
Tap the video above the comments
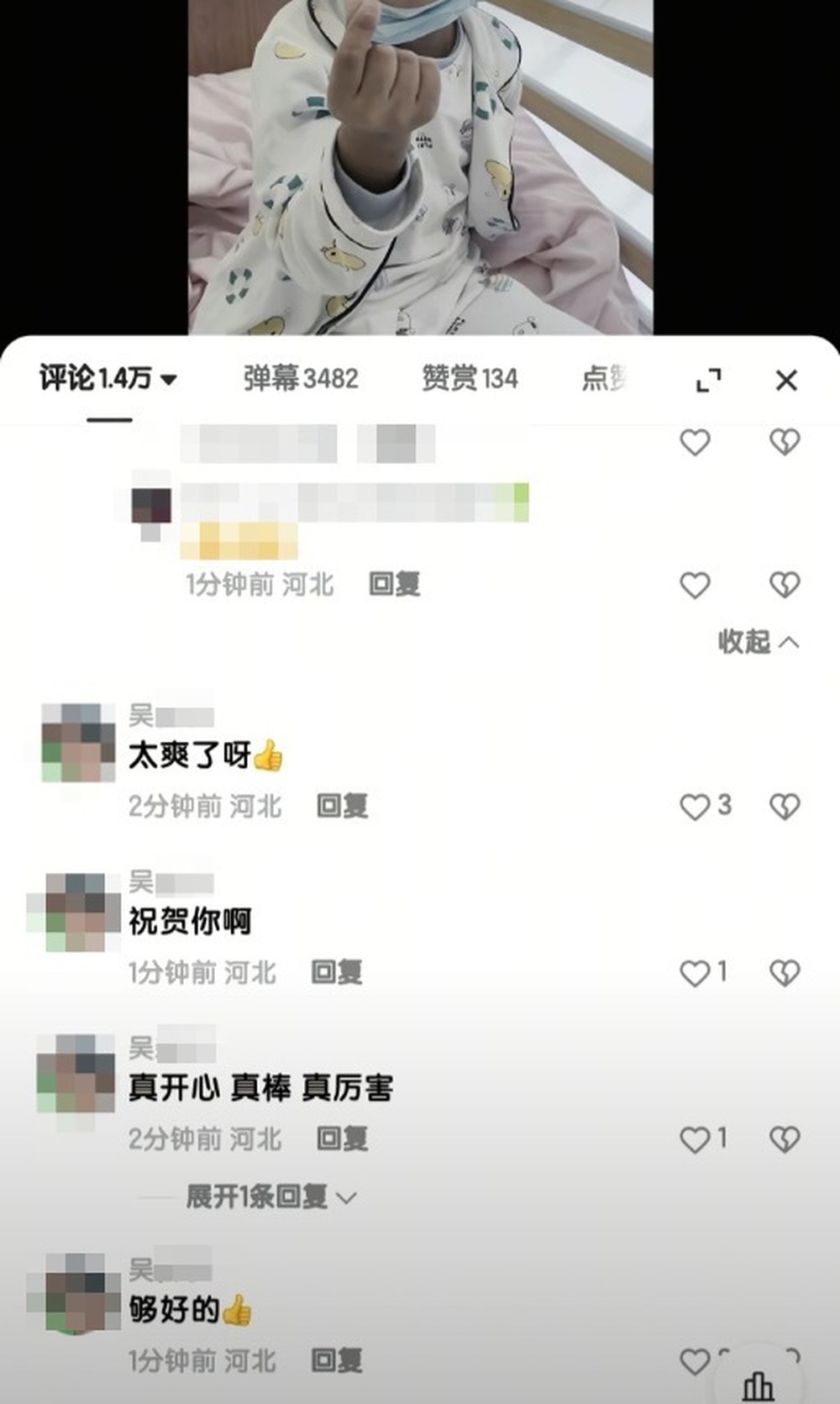pos(420,167)
